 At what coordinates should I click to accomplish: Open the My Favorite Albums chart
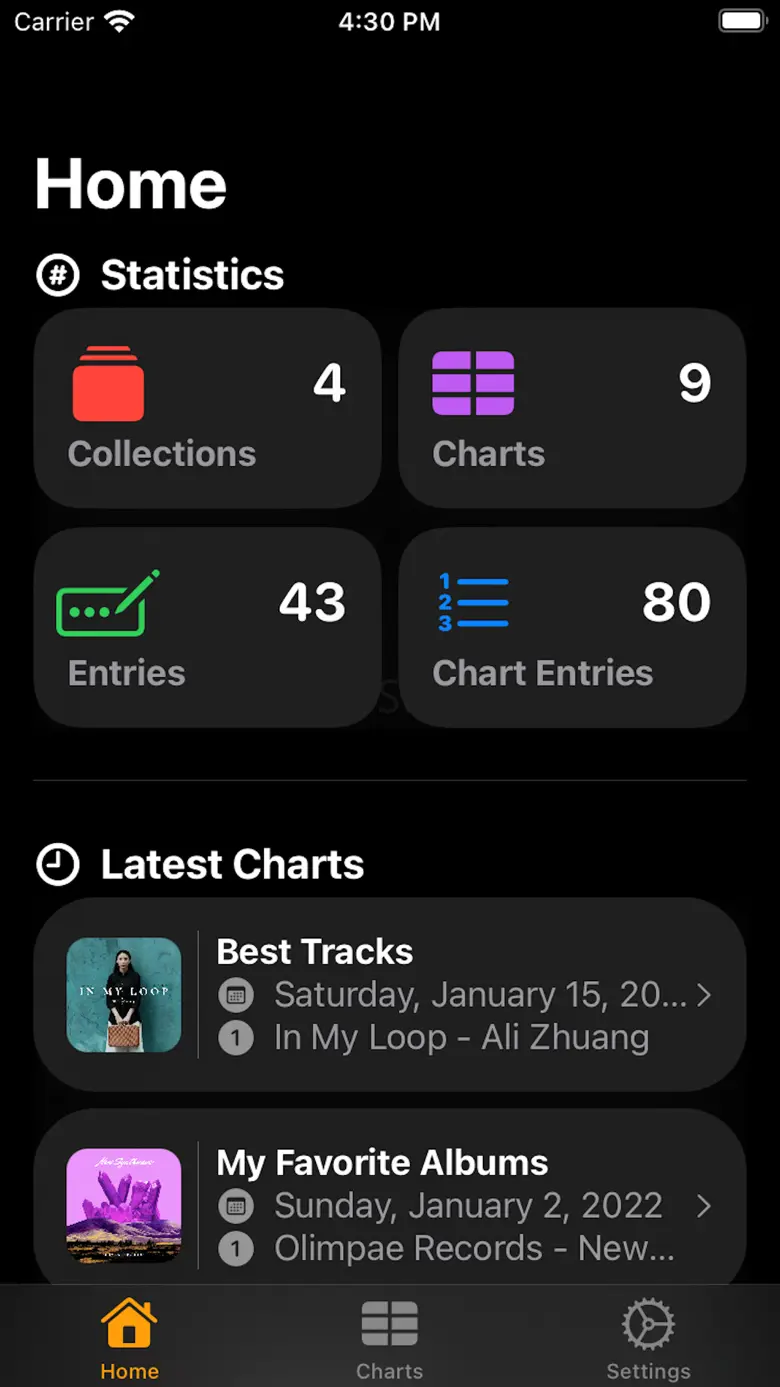pos(390,1197)
